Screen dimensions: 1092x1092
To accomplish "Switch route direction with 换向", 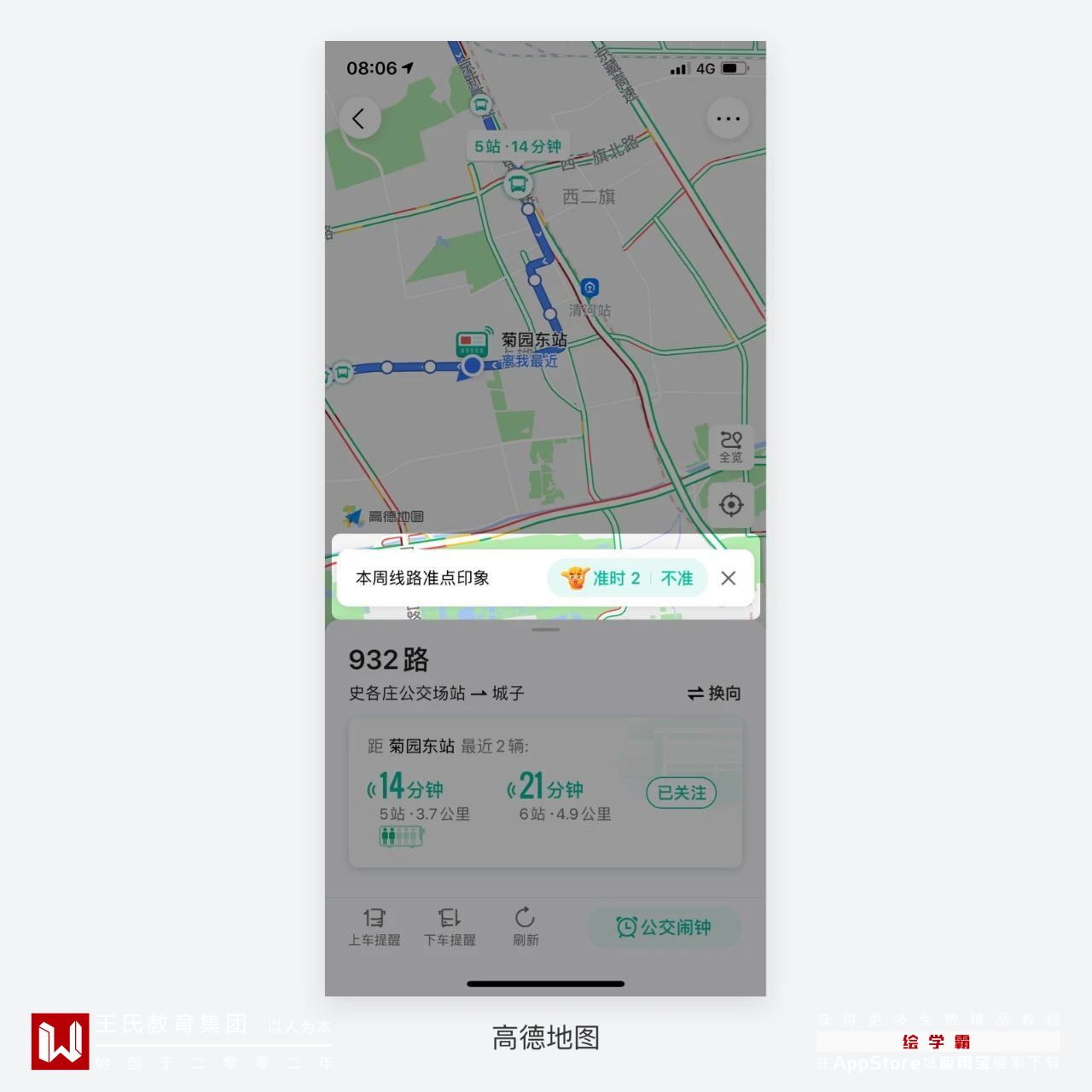I will (714, 694).
